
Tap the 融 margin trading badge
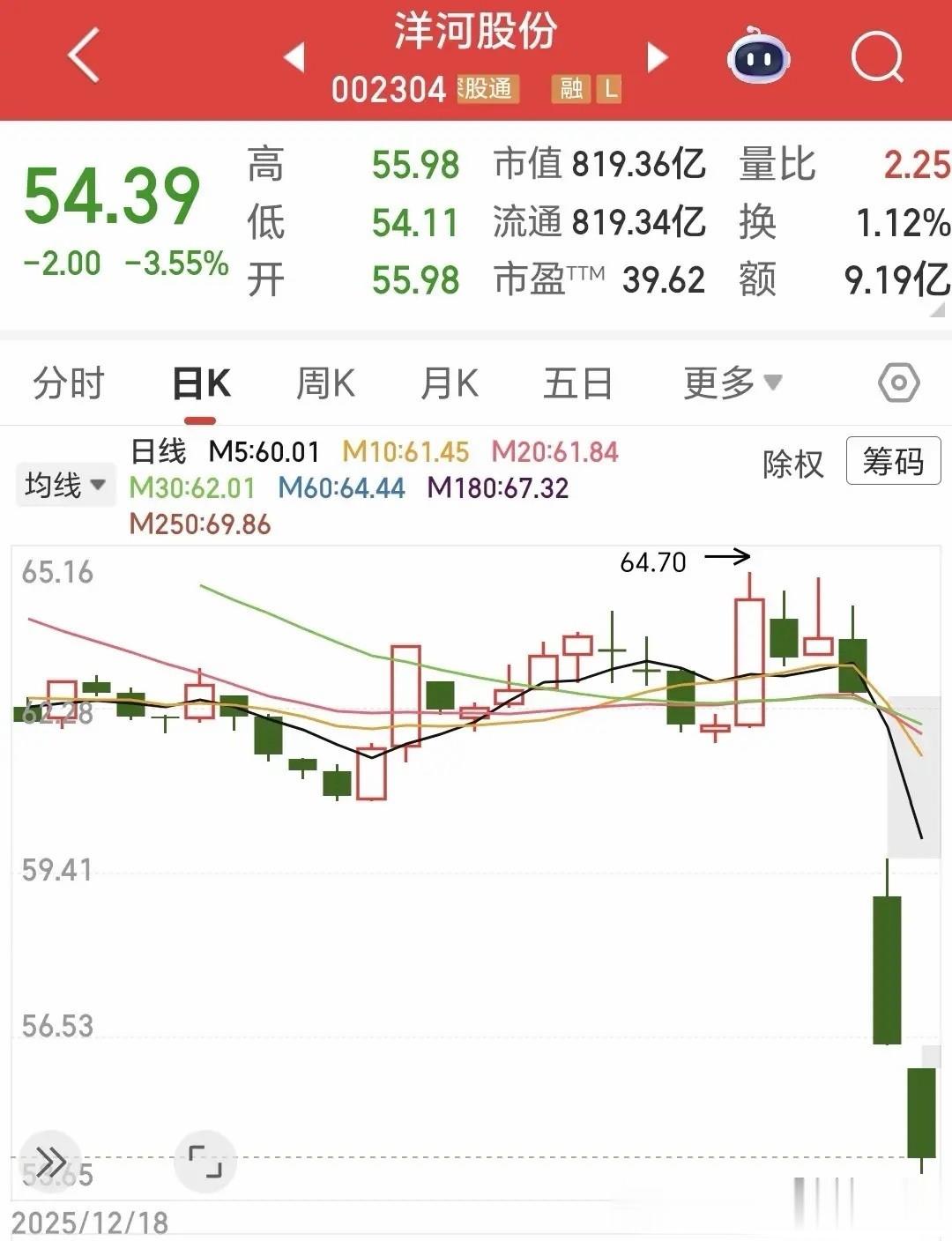(570, 88)
